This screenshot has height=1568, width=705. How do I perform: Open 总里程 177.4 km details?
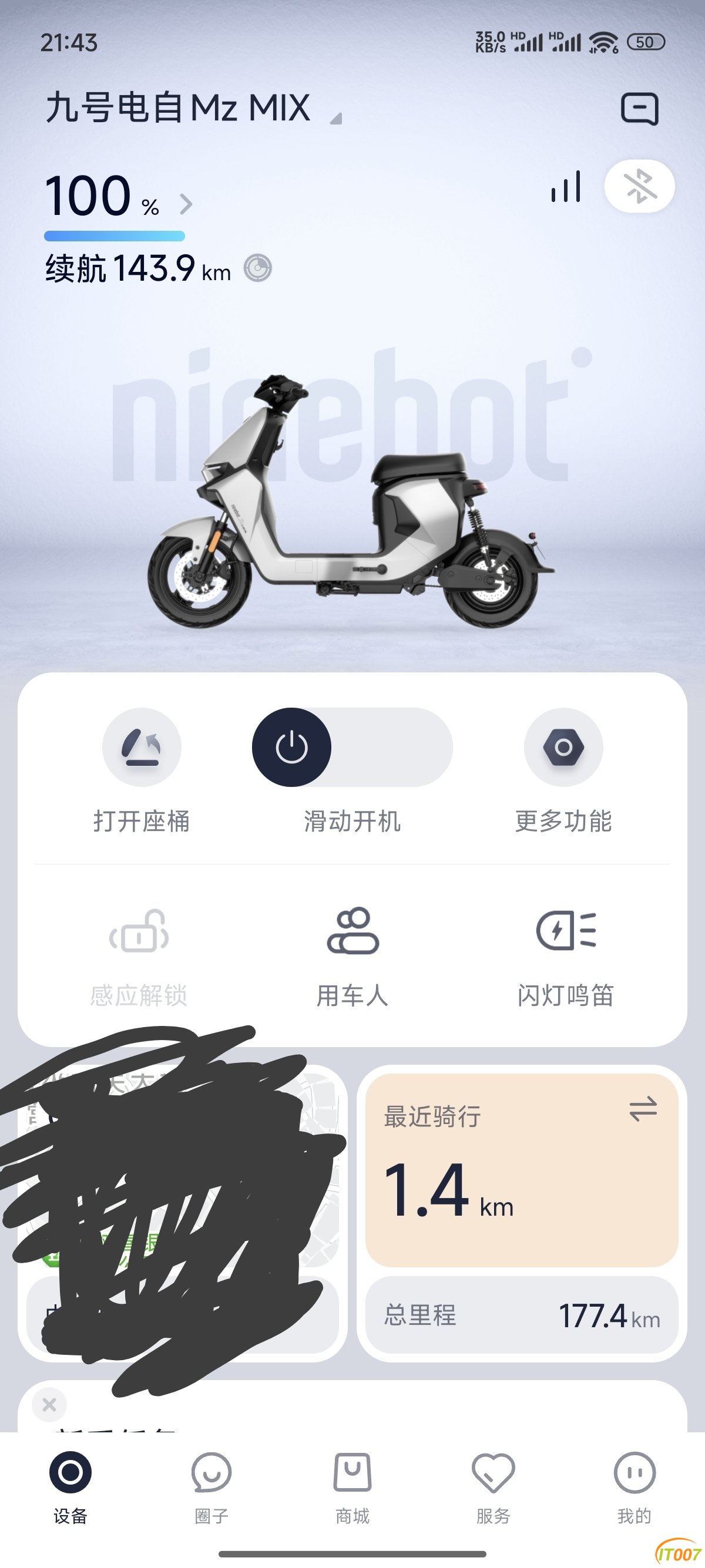521,1316
